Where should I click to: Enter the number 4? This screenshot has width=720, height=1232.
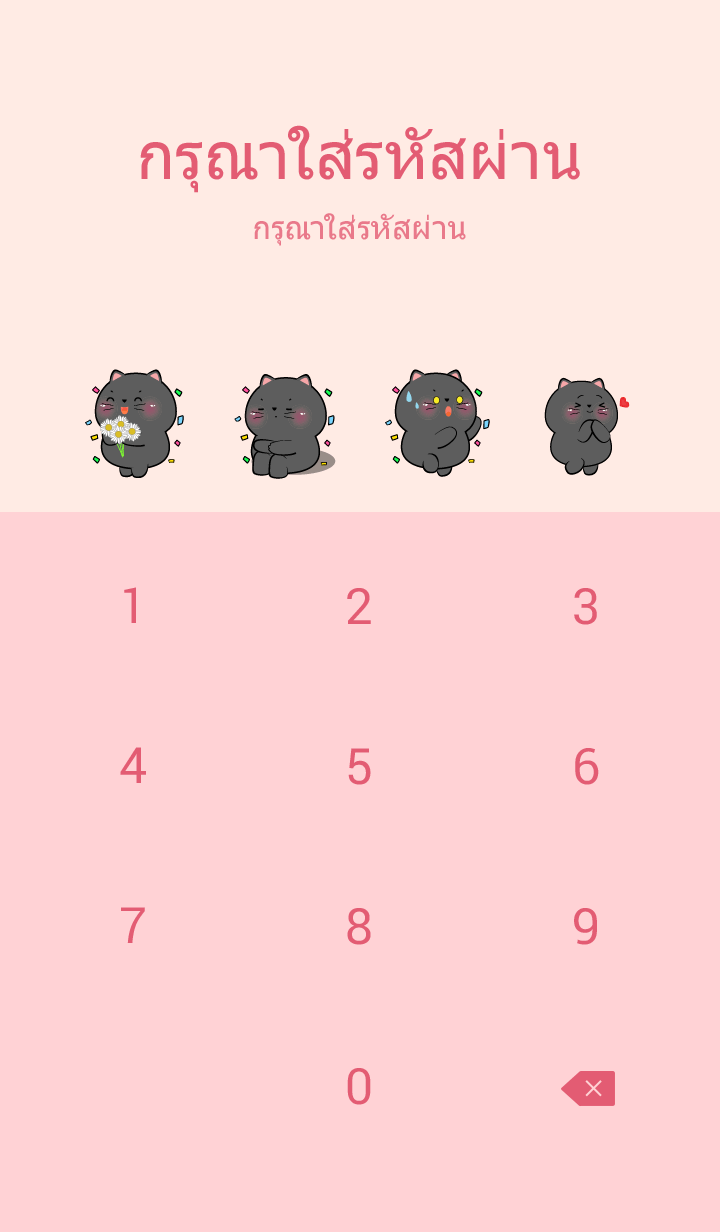coord(133,767)
